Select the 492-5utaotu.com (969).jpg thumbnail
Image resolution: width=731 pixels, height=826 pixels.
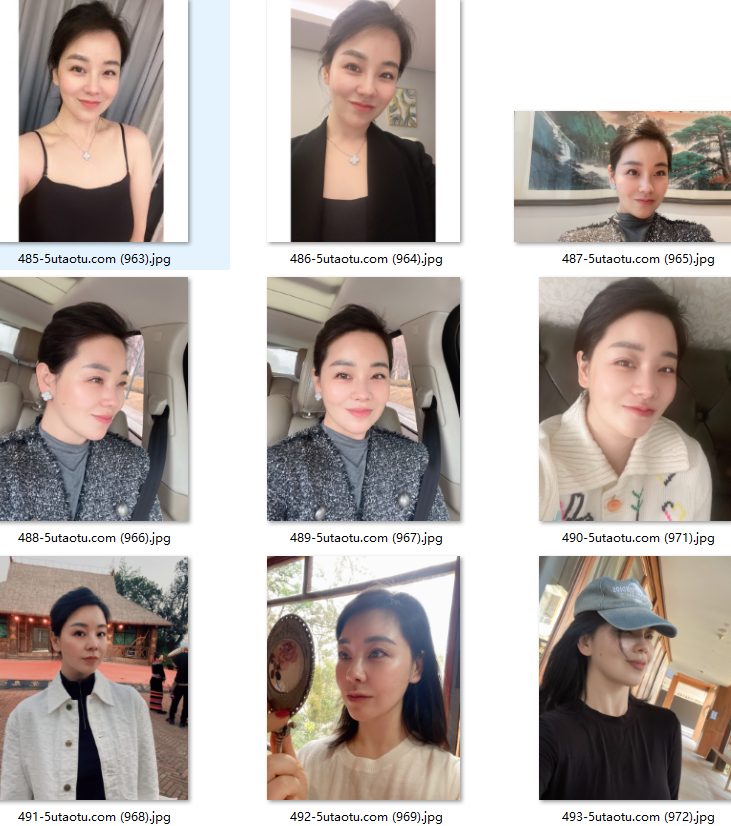point(363,678)
